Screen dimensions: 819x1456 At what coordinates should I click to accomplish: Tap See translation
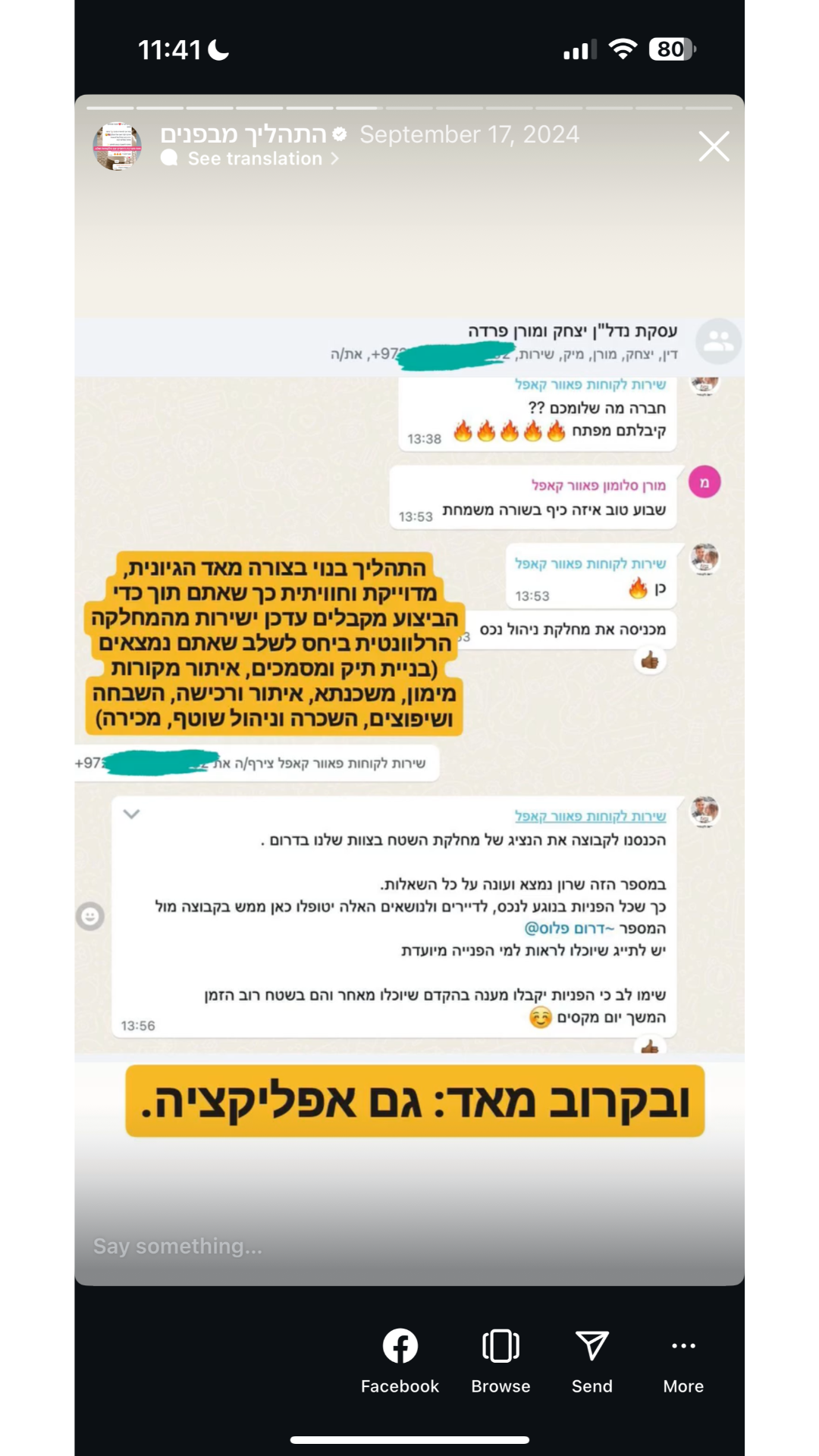(255, 158)
